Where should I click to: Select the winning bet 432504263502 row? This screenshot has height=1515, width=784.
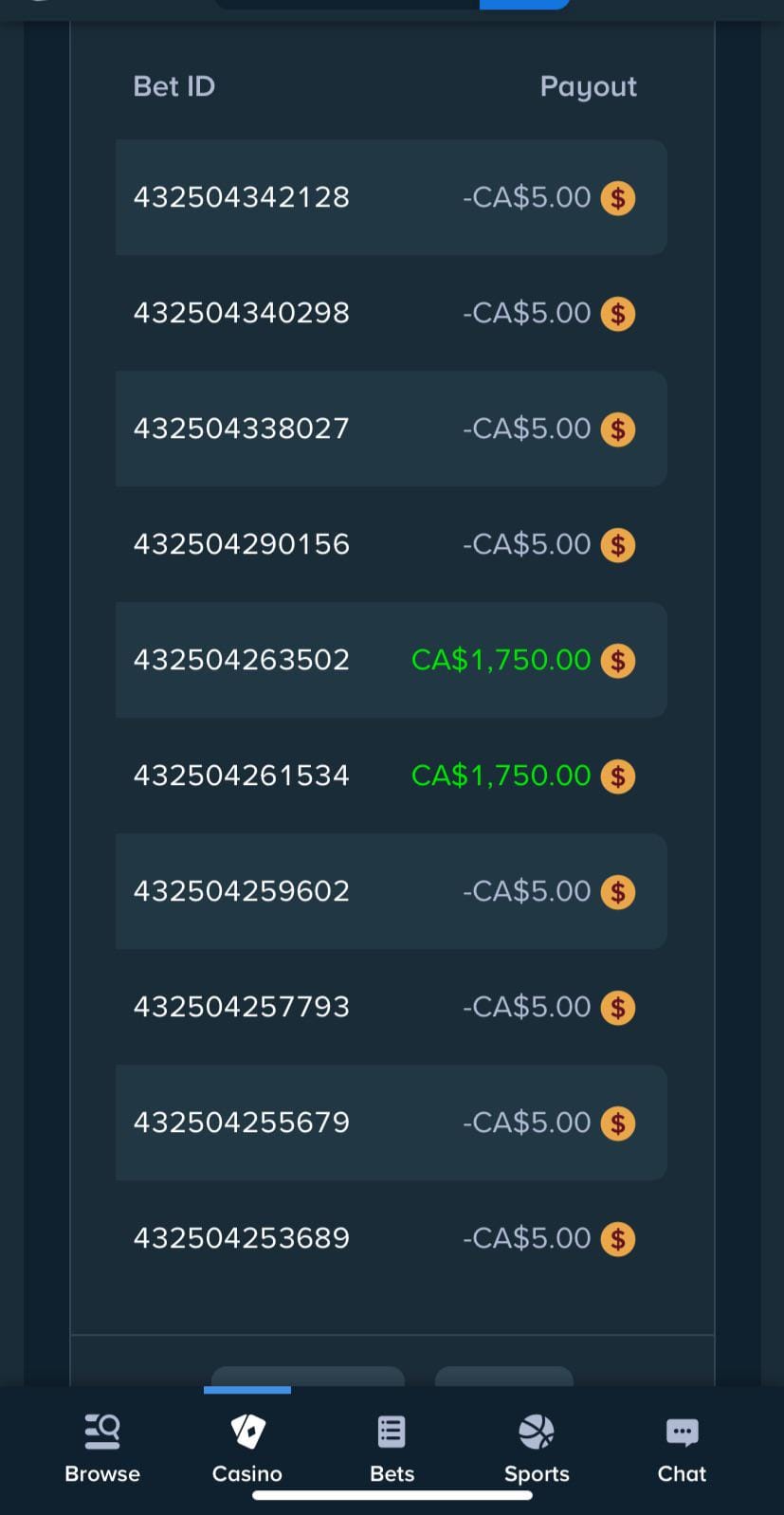[x=390, y=660]
